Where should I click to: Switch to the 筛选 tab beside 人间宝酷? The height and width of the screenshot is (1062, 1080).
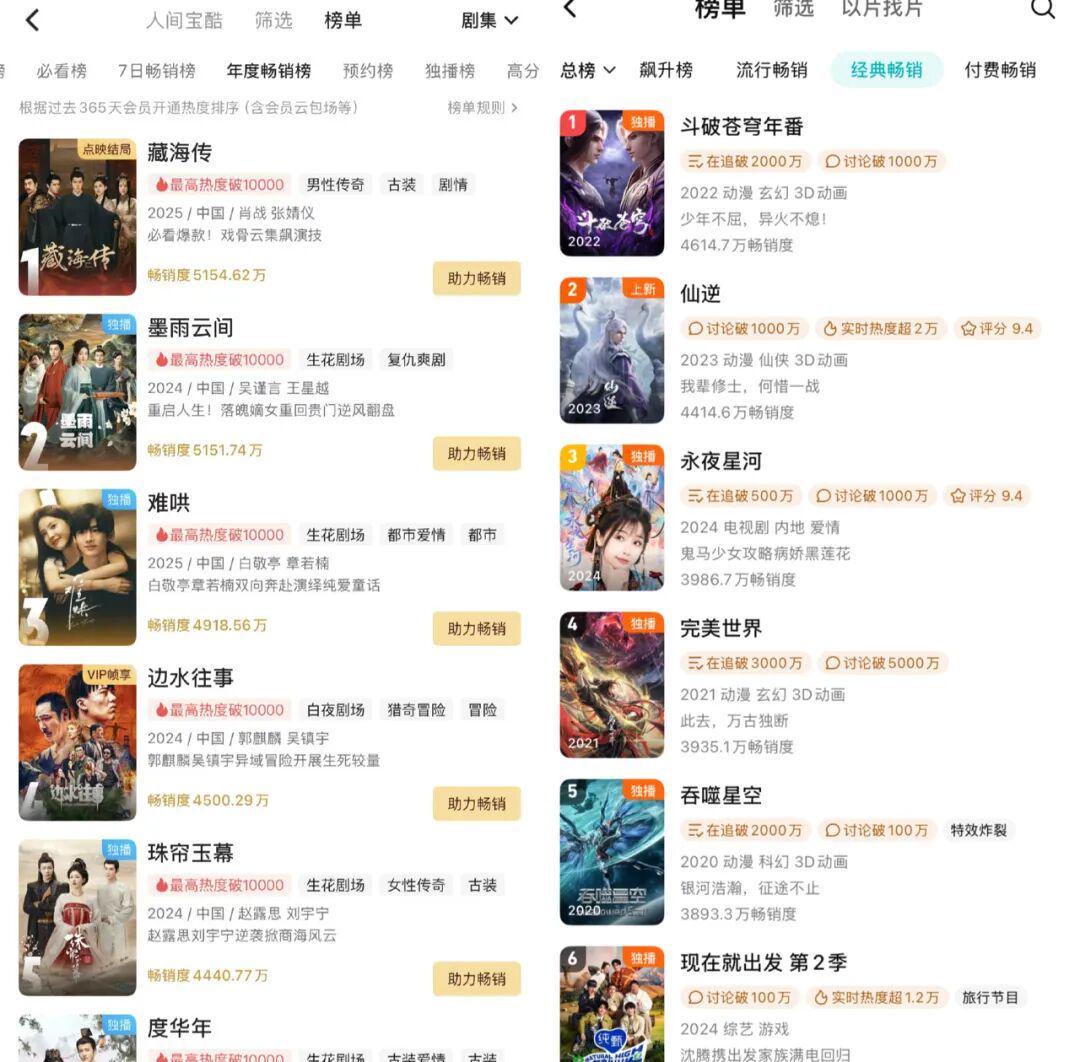point(273,20)
